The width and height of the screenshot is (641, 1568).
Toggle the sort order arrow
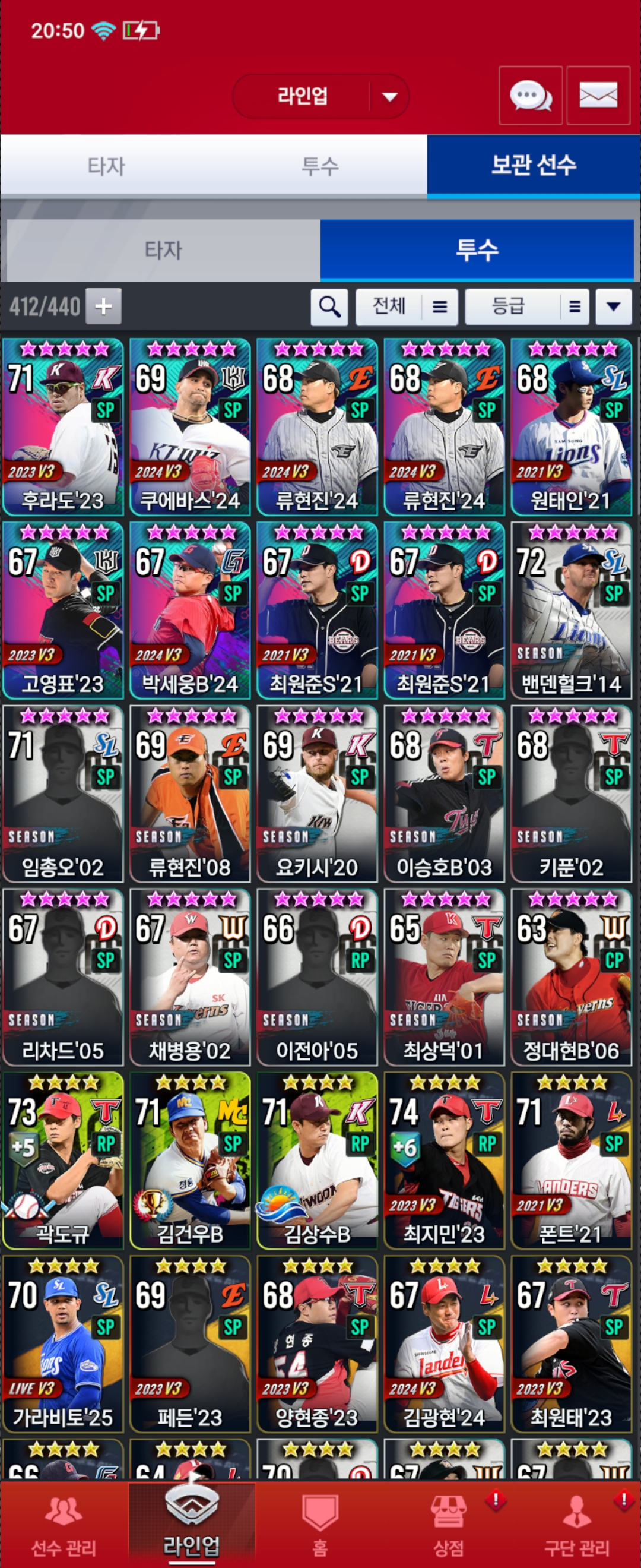pos(613,307)
